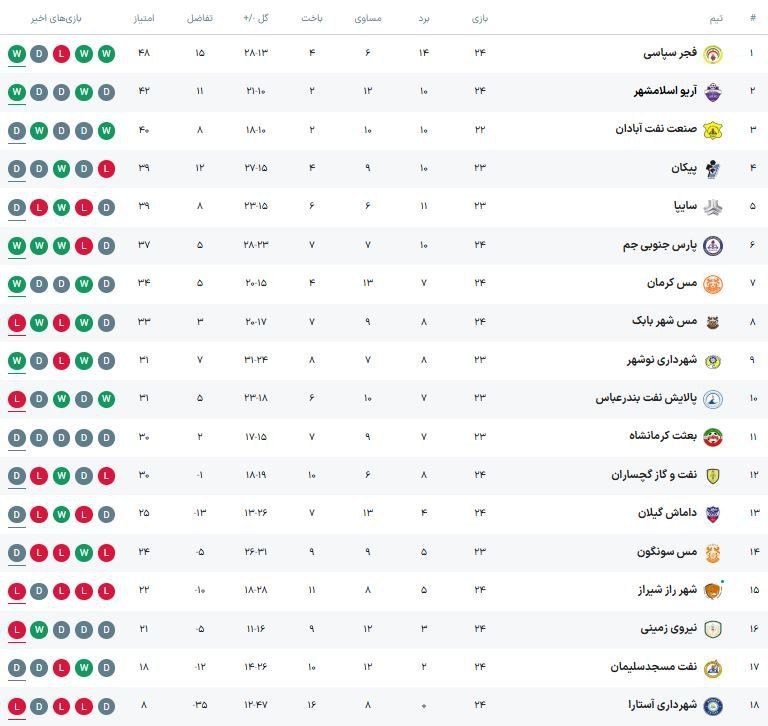Tap the پیکان team row
Image resolution: width=768 pixels, height=726 pixels.
[x=683, y=168]
